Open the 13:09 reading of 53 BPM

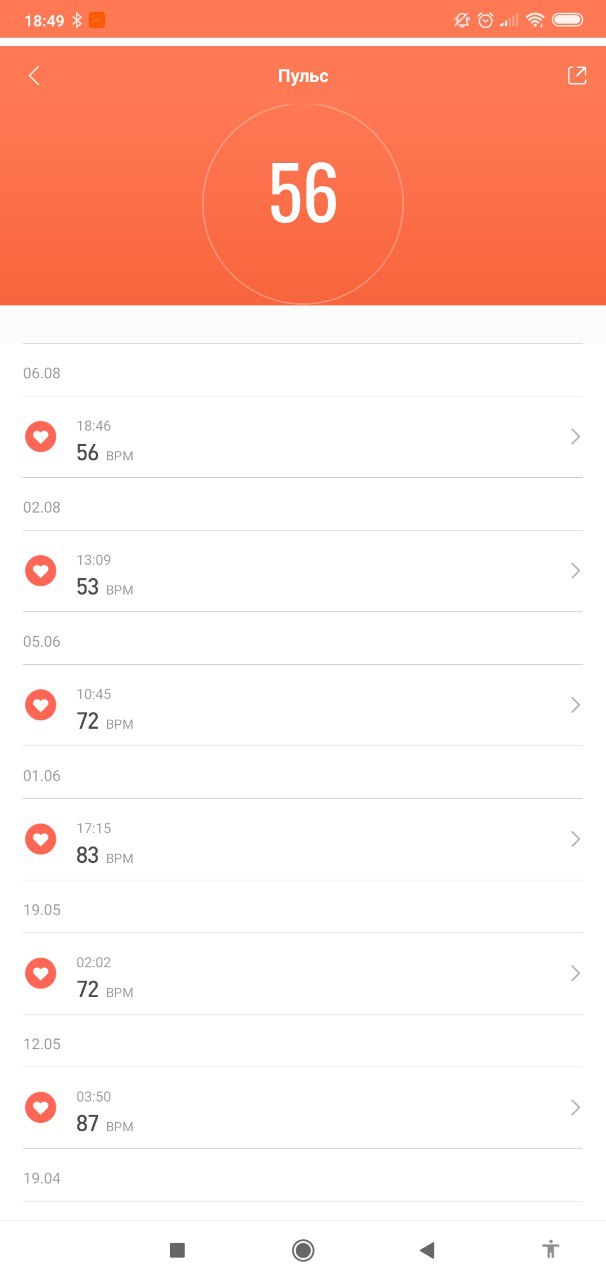(303, 571)
